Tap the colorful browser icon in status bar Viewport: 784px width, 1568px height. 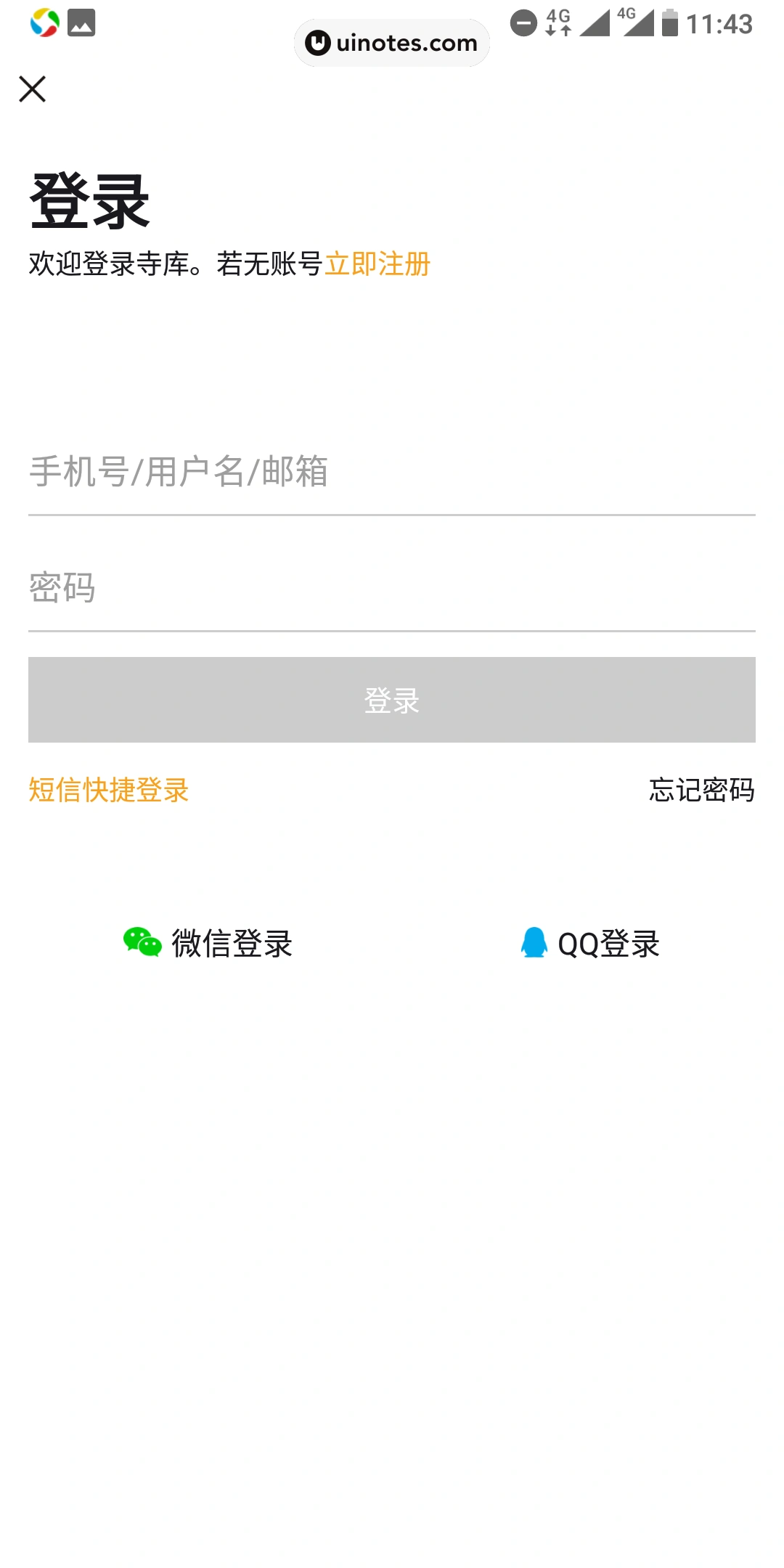click(44, 22)
